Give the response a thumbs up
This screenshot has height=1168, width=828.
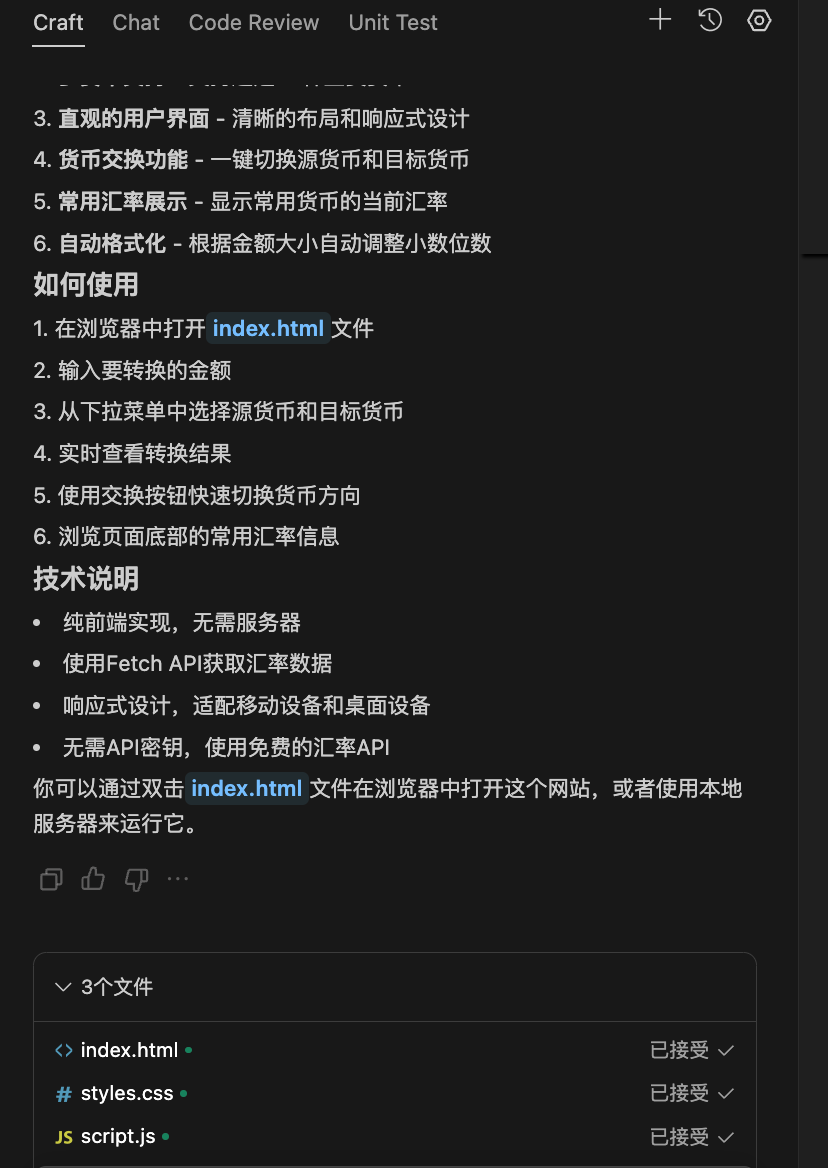[93, 879]
